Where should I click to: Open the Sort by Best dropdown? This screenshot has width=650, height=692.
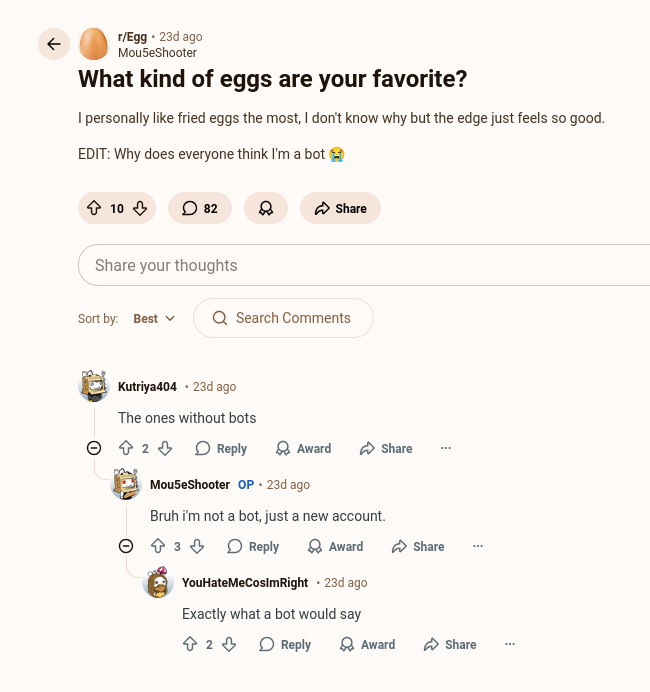[154, 318]
